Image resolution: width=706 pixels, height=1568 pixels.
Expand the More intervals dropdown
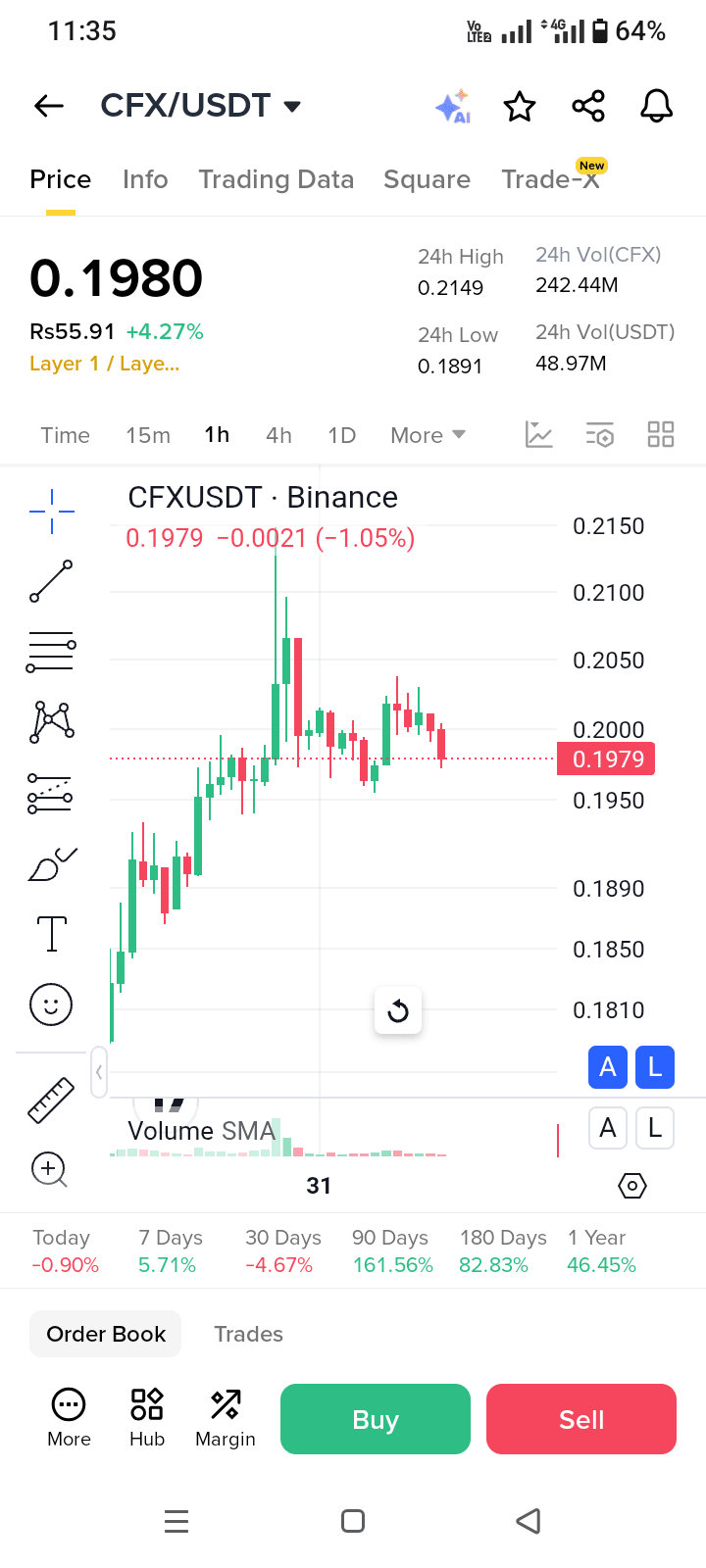tap(428, 435)
